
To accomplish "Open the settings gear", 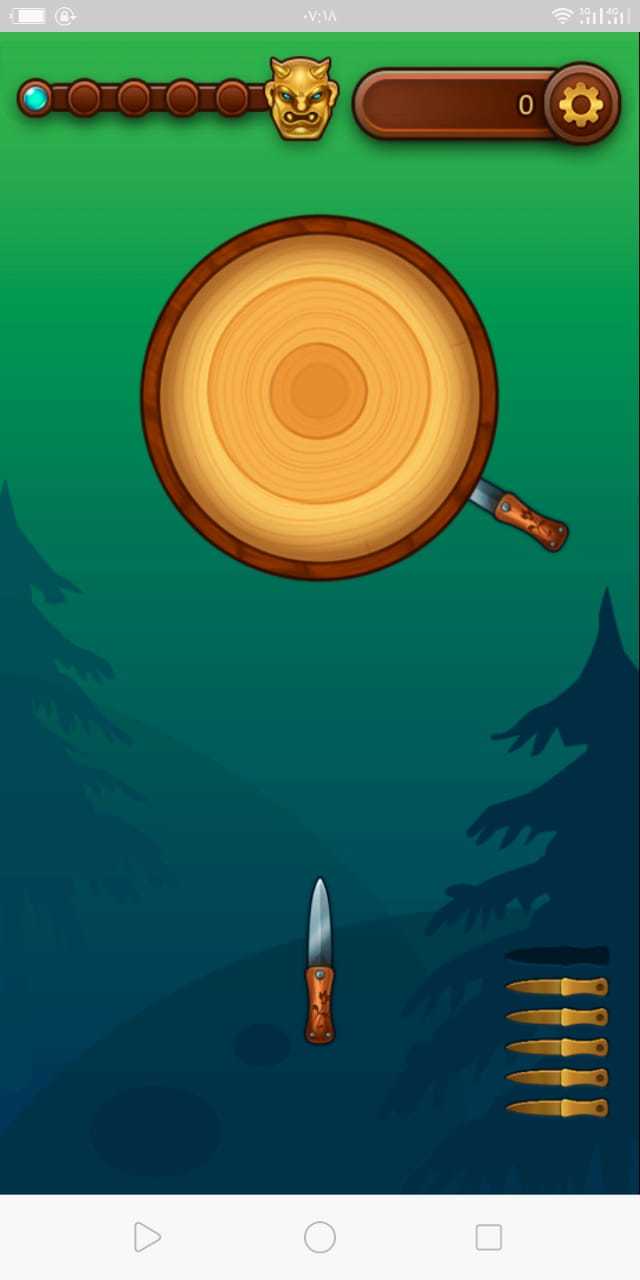I will point(582,103).
